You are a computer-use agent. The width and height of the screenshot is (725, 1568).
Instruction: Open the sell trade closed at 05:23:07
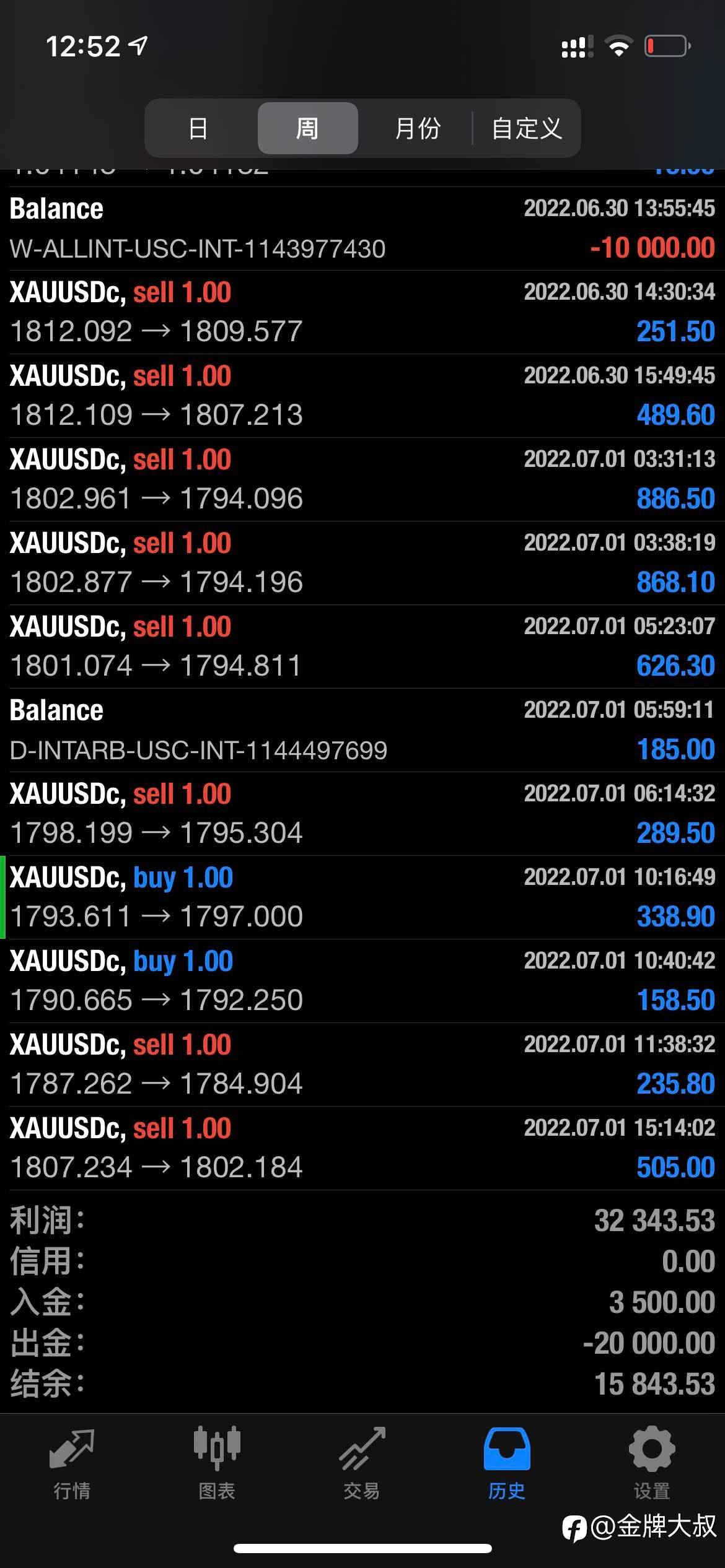coord(362,646)
